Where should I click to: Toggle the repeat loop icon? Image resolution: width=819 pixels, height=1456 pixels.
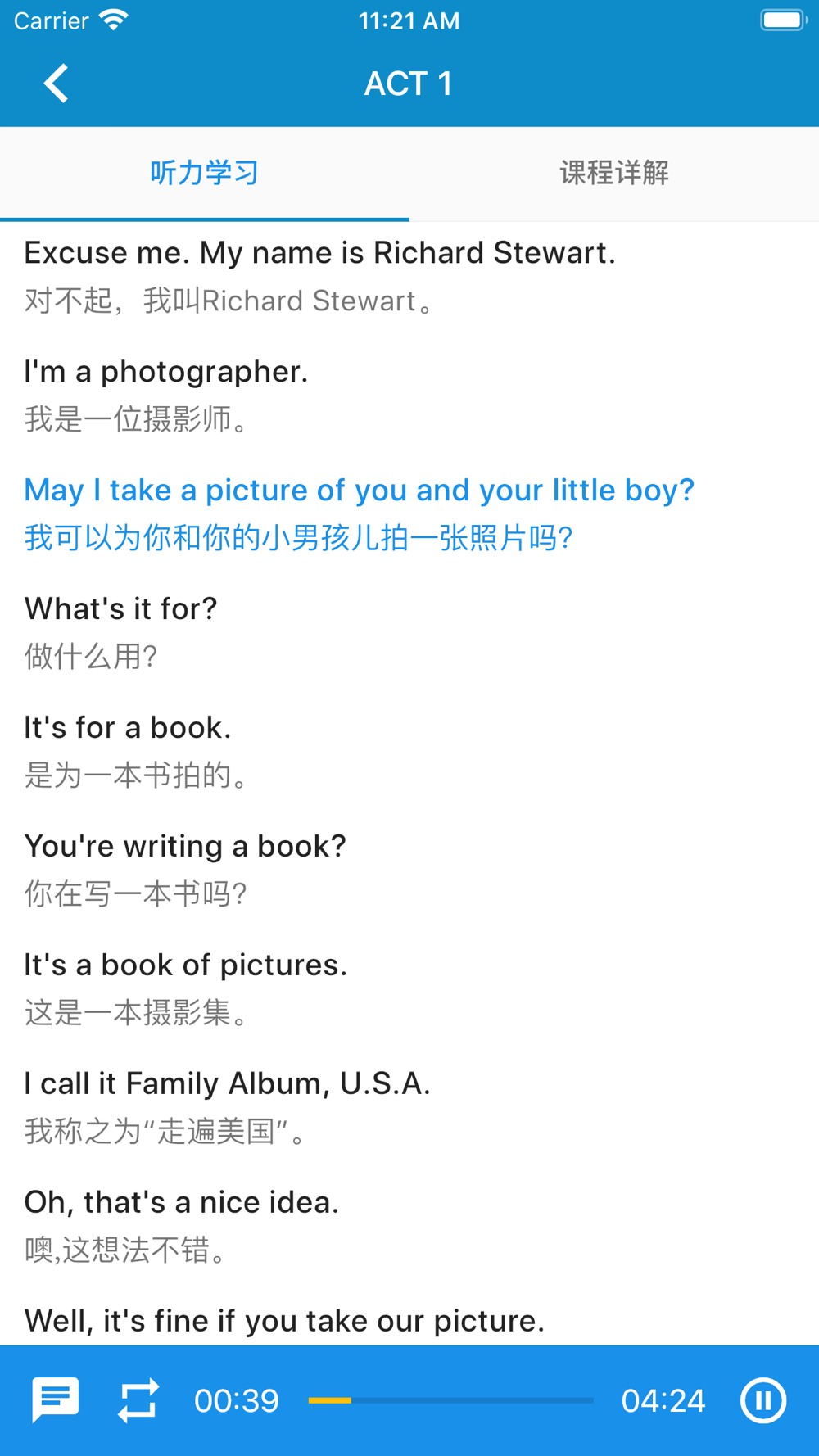point(138,1400)
